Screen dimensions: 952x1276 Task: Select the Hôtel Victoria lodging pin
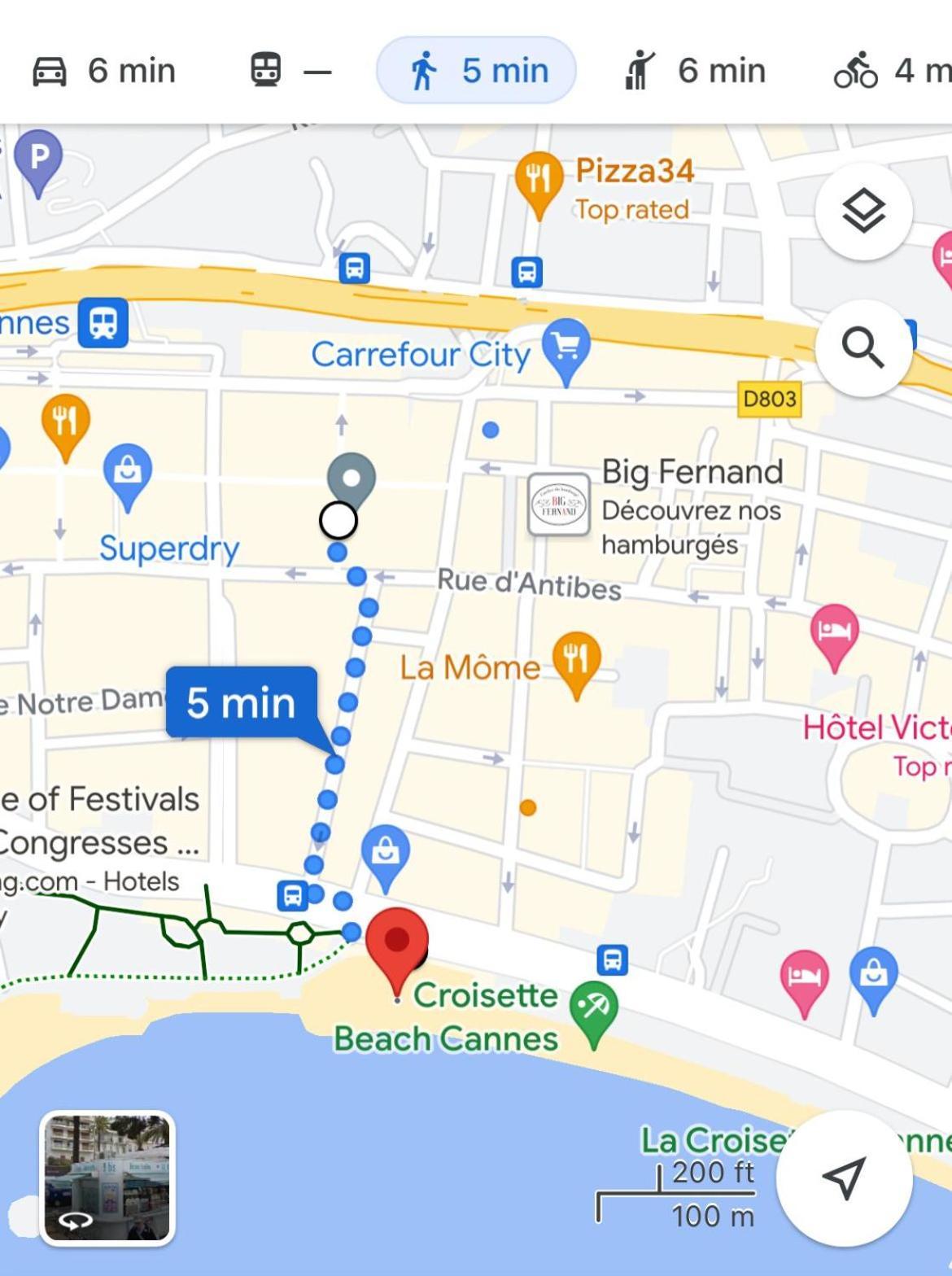(834, 632)
